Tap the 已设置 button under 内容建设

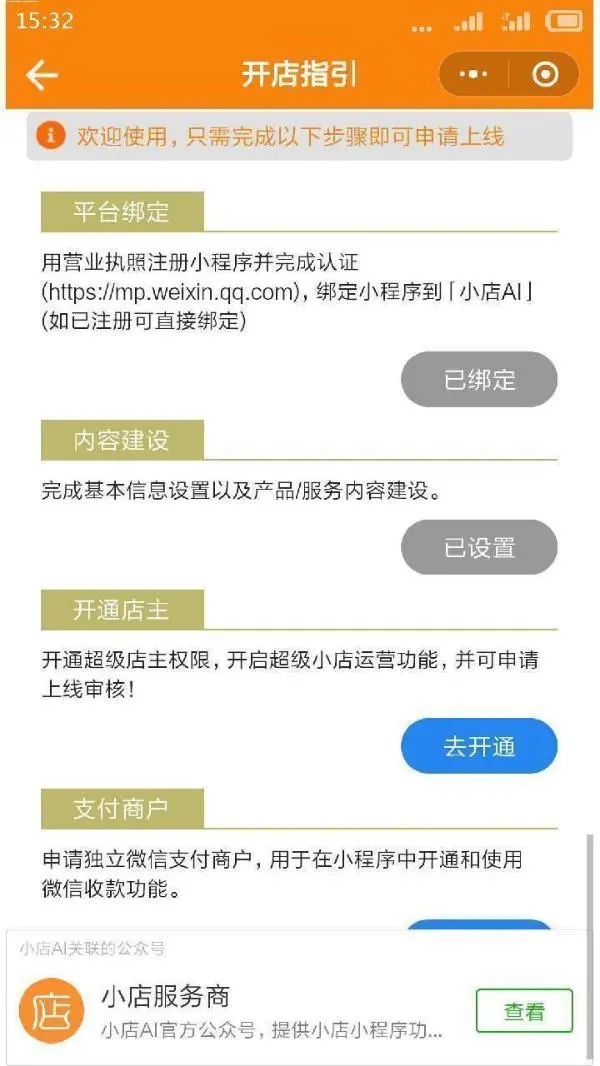click(x=479, y=548)
